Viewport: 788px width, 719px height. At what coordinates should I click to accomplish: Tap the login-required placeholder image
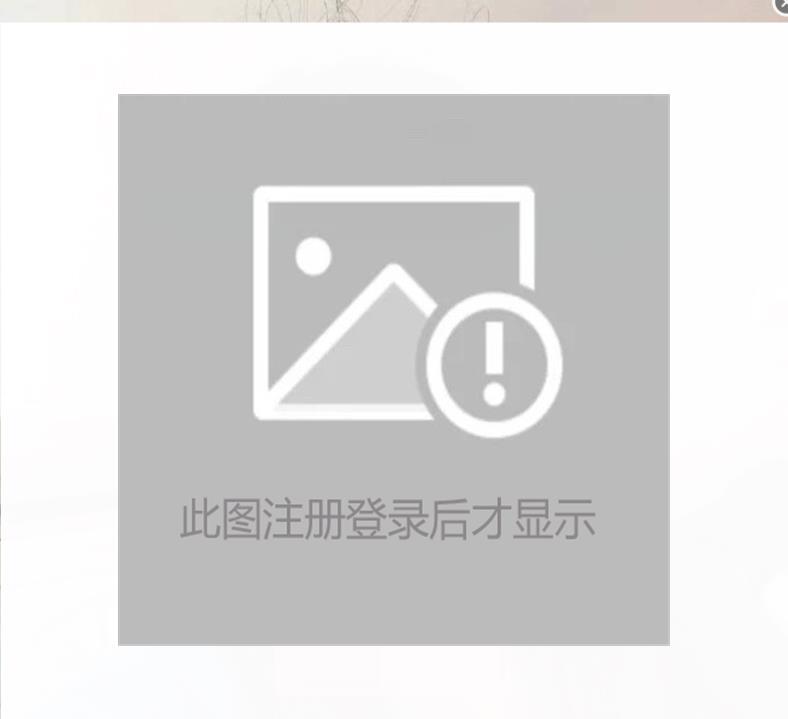click(x=393, y=369)
